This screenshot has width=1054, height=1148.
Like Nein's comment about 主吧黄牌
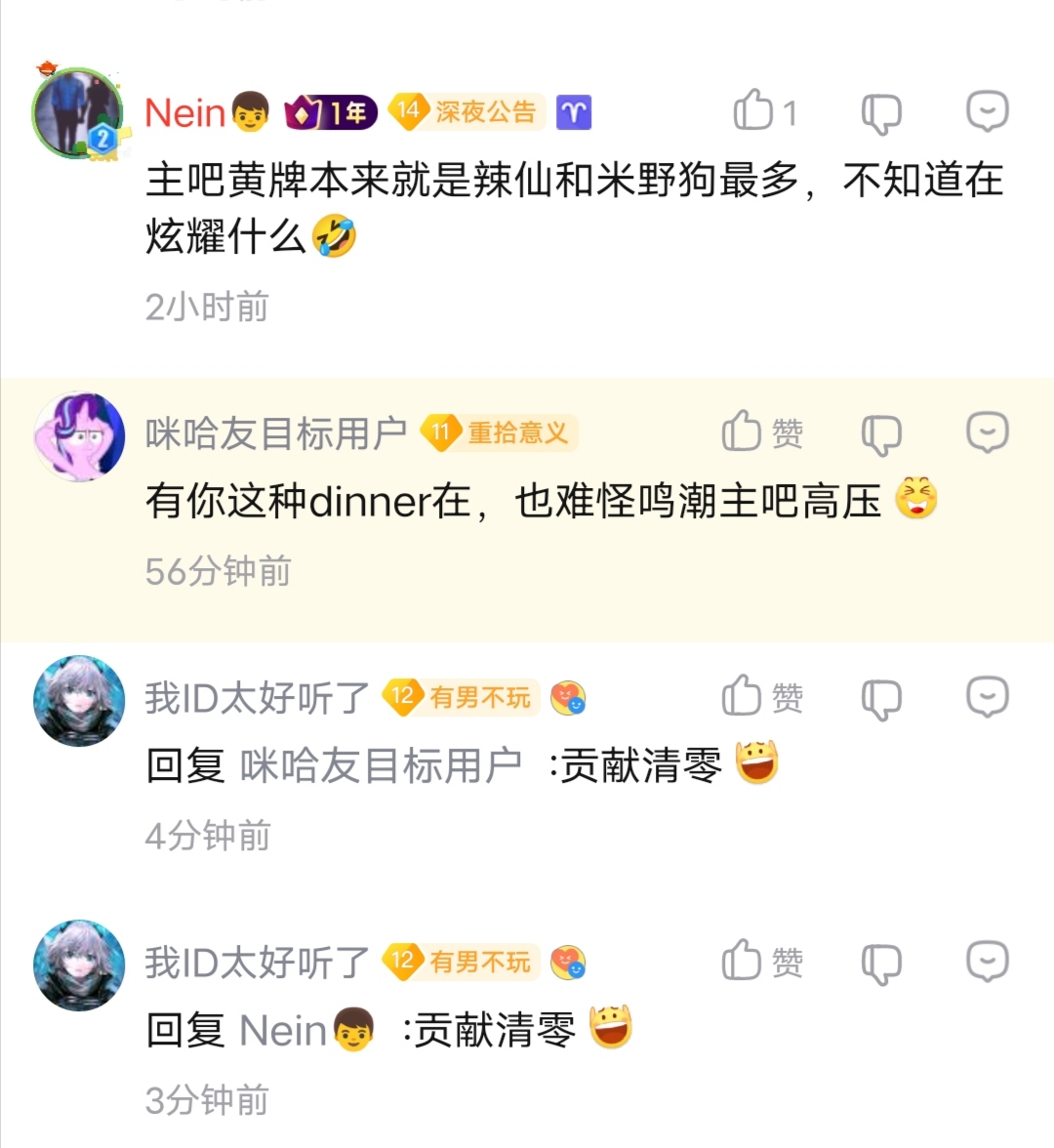coord(753,111)
